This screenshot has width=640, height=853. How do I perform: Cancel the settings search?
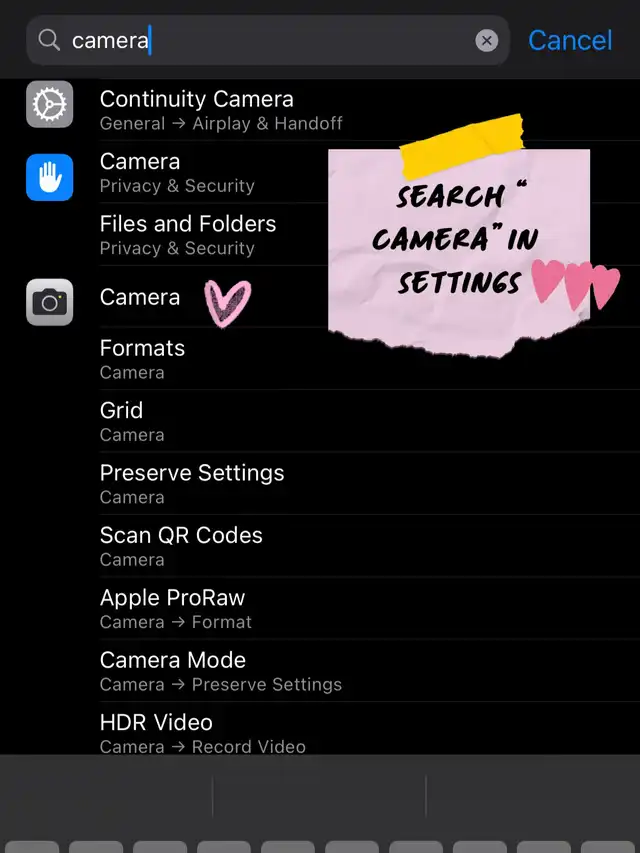(570, 40)
